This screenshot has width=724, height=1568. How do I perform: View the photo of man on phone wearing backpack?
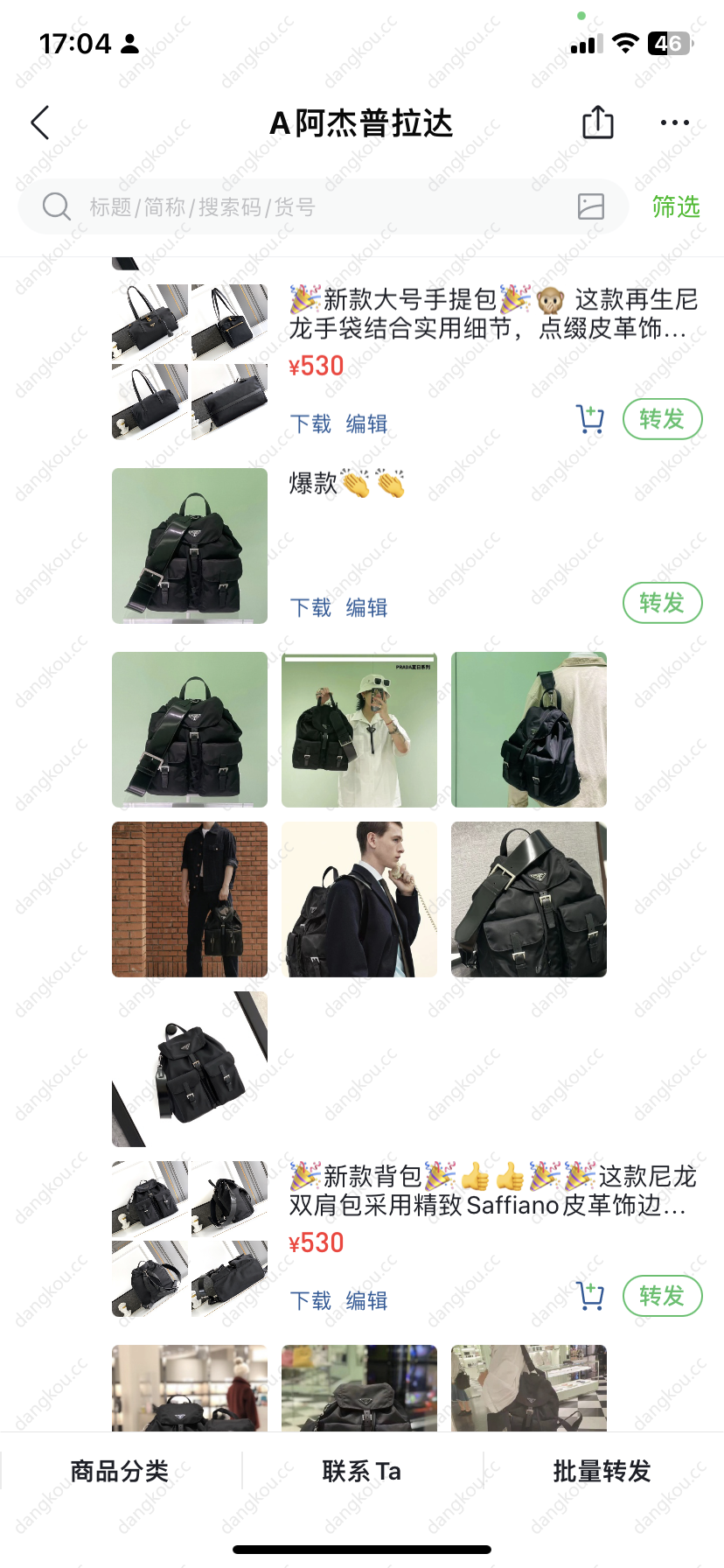point(359,899)
